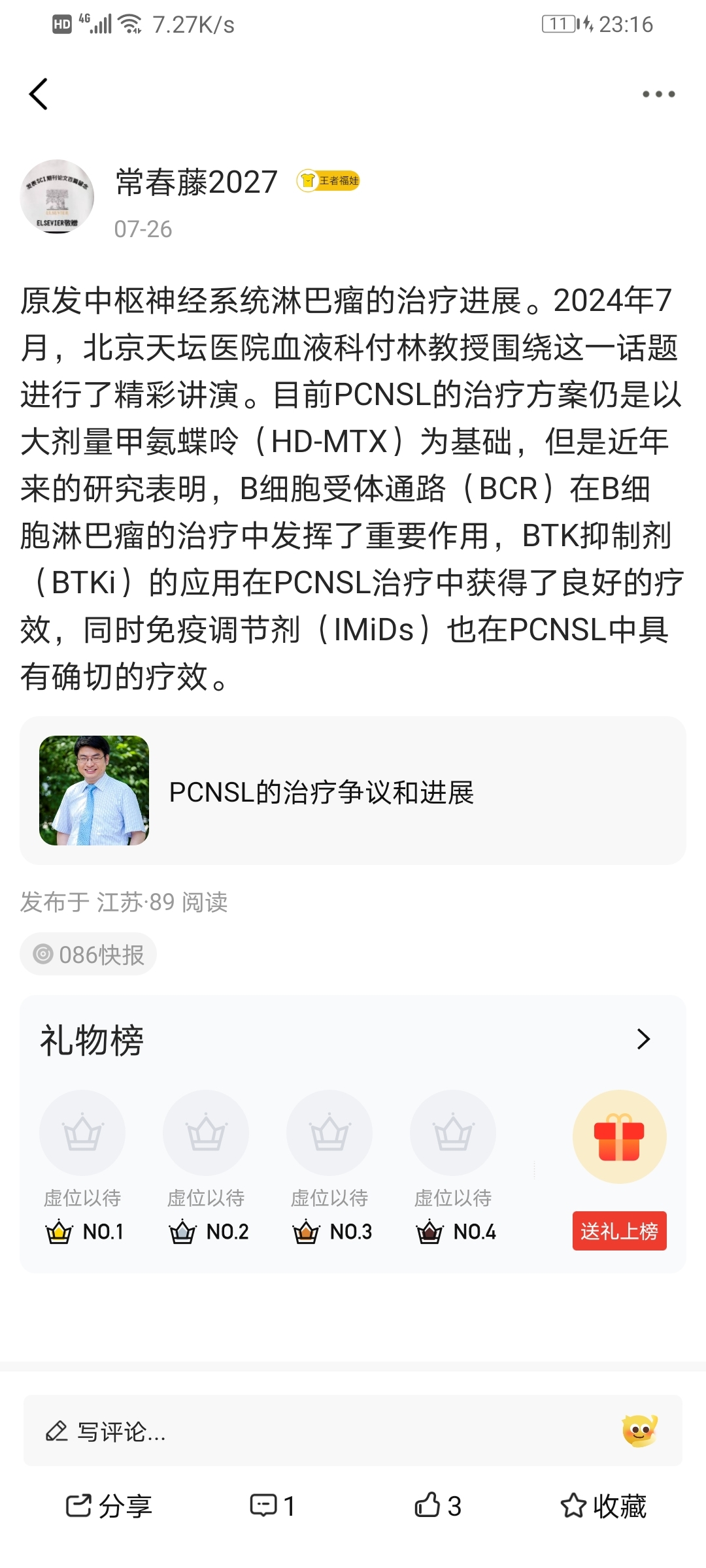The width and height of the screenshot is (706, 1568).
Task: Go back using the top-left arrow
Action: [39, 94]
